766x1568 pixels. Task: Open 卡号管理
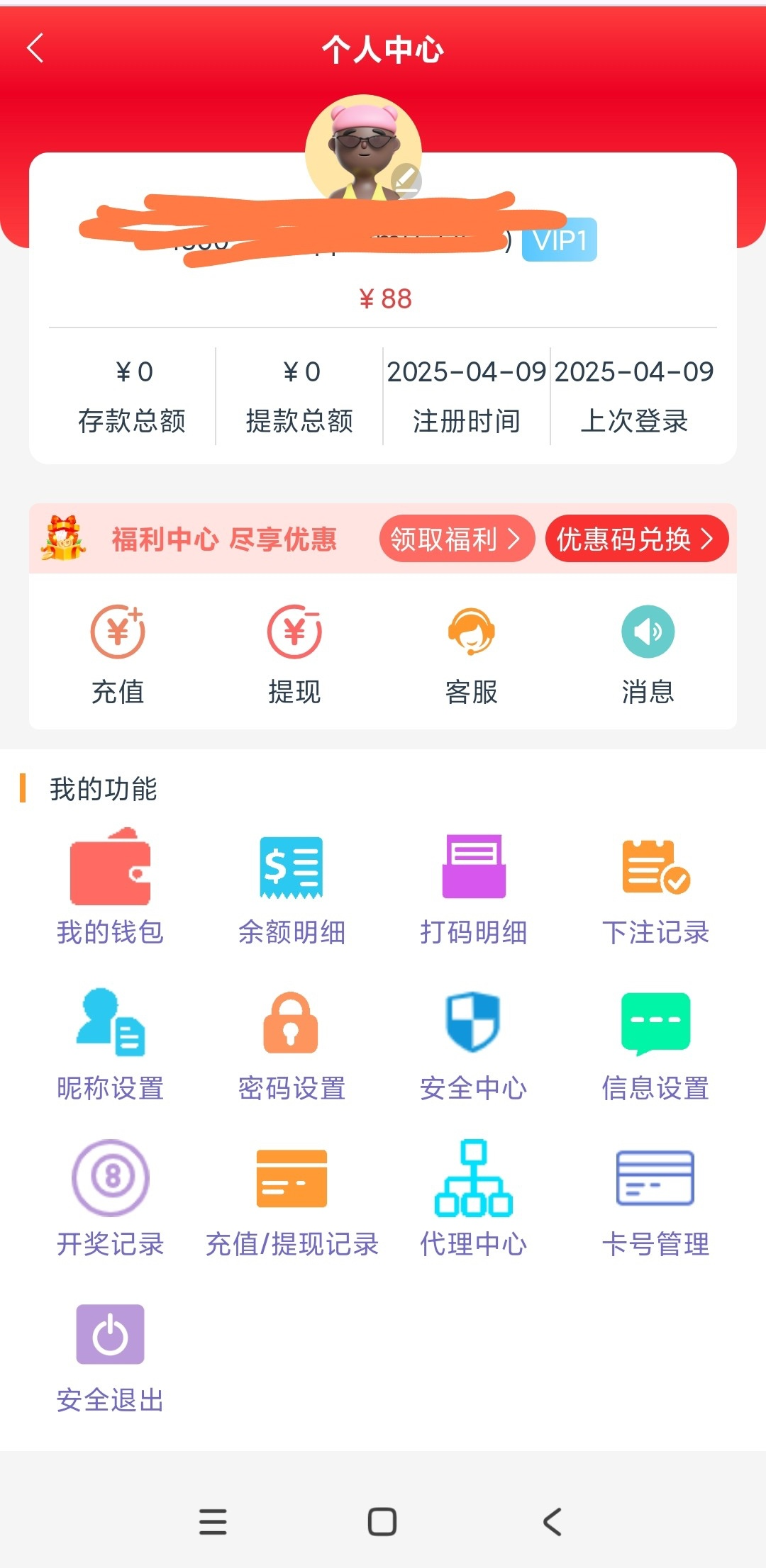coord(655,1198)
